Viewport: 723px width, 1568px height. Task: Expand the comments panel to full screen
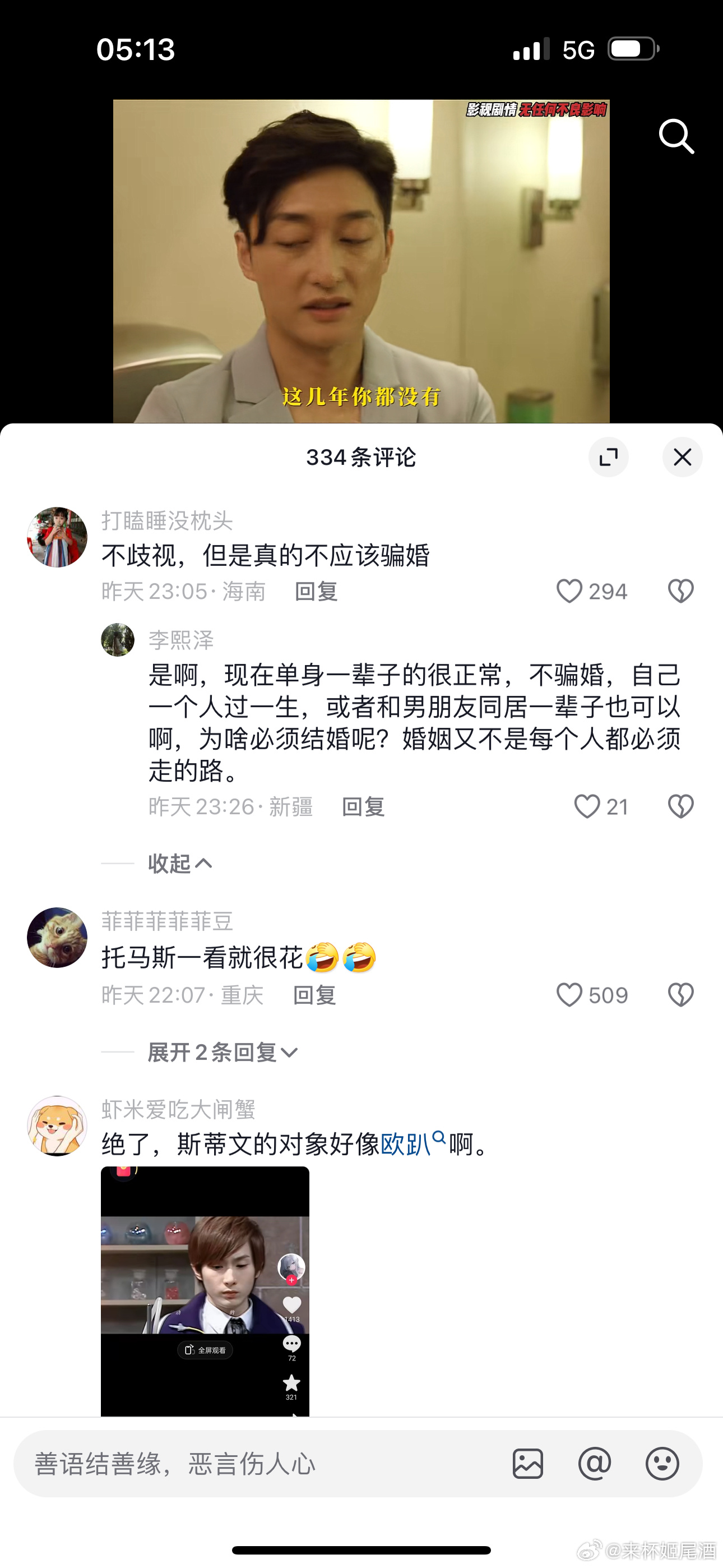pyautogui.click(x=608, y=457)
